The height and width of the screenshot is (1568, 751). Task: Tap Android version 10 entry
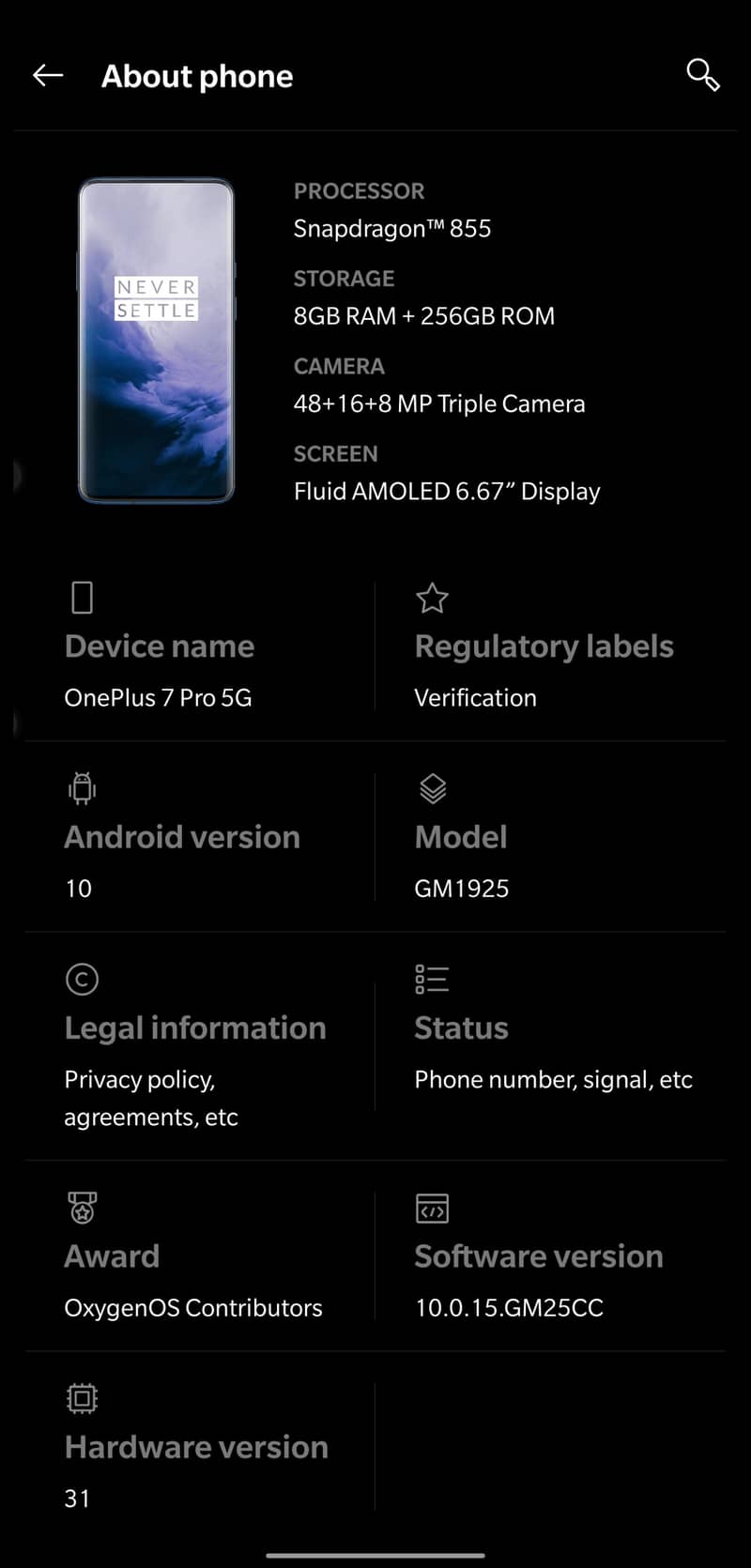(x=182, y=837)
